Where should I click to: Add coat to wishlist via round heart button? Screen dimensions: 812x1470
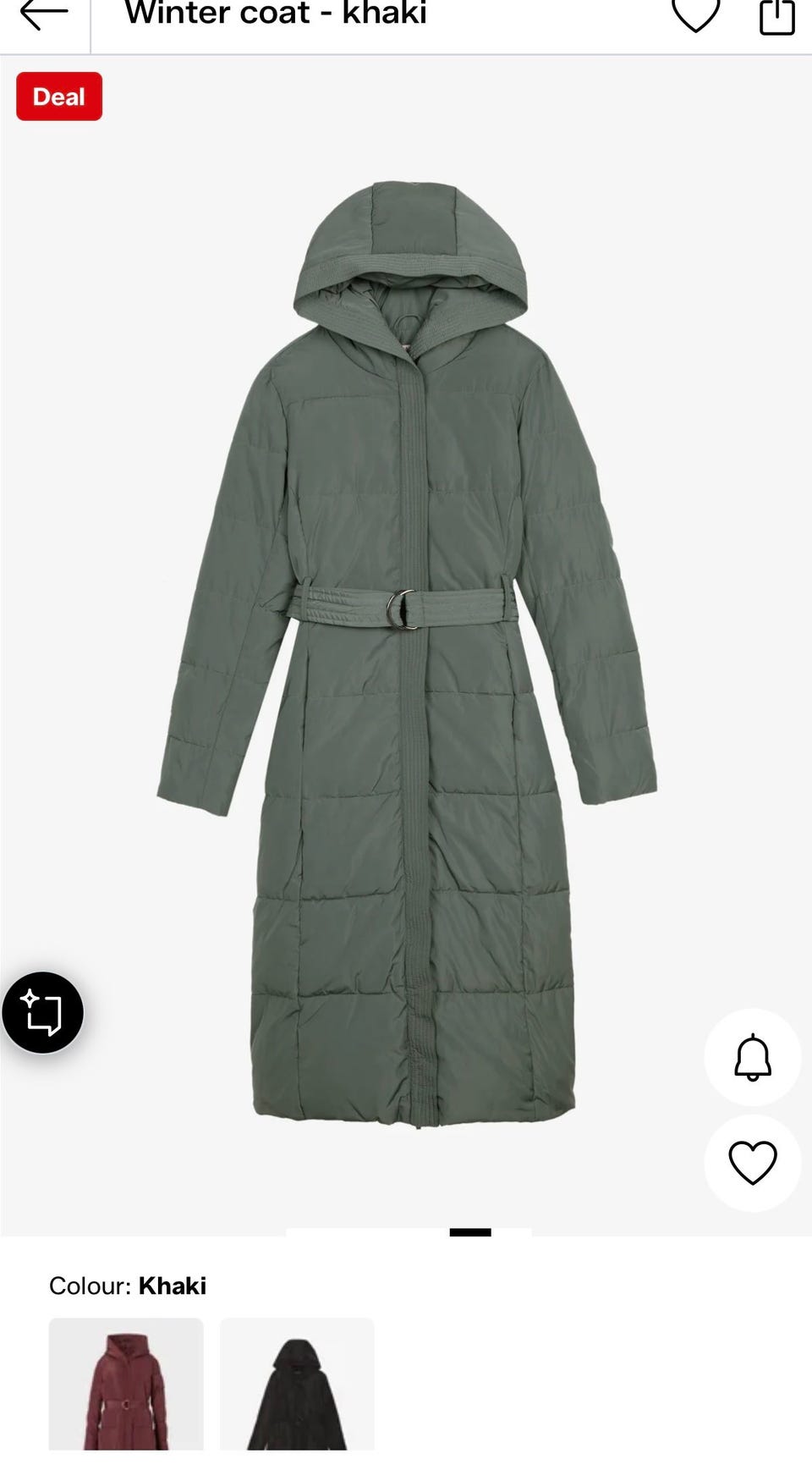coord(753,1163)
